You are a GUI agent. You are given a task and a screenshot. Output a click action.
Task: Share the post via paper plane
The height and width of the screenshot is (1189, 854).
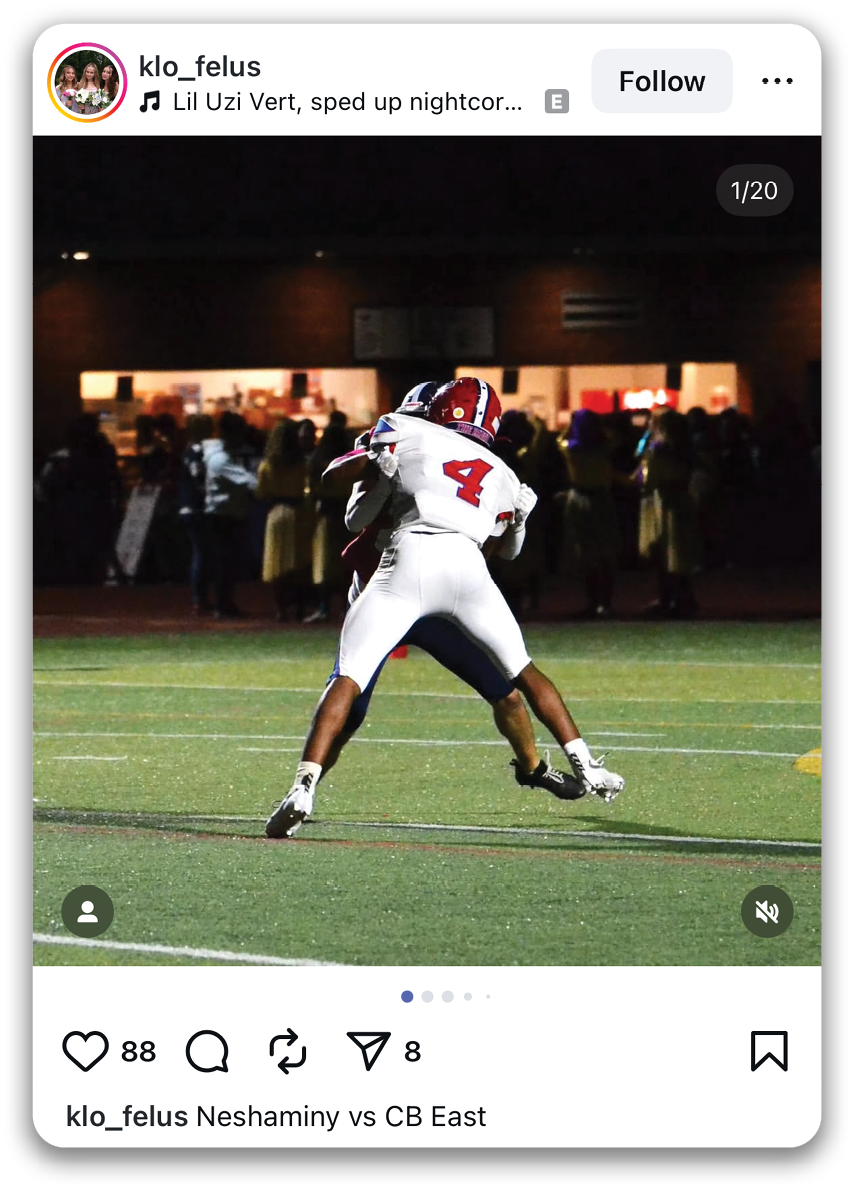(x=367, y=1051)
